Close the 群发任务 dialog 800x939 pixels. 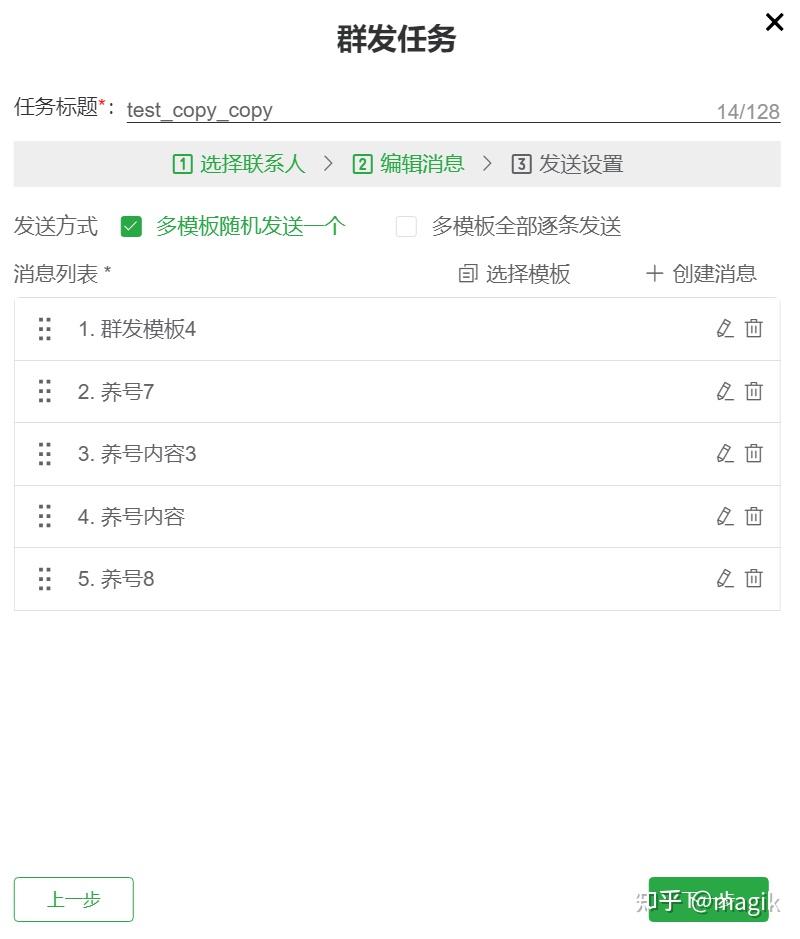(774, 22)
